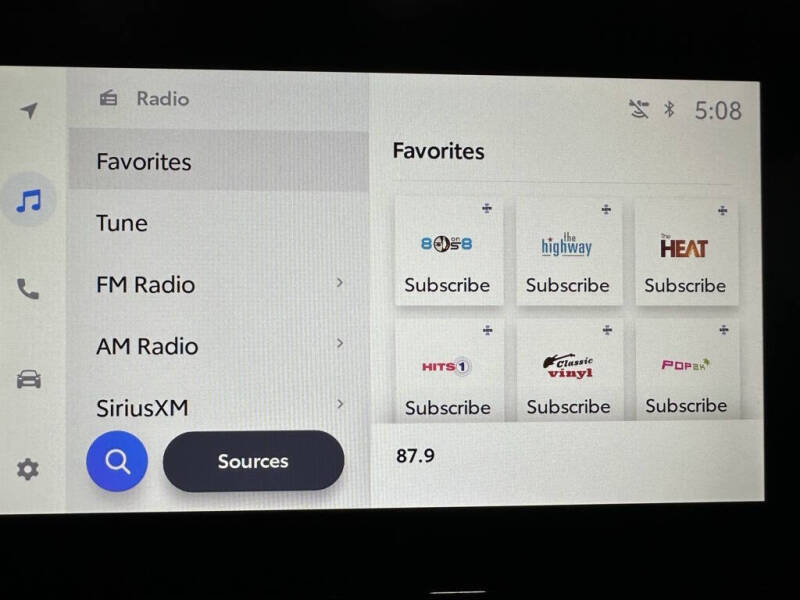Open the settings gear icon
The height and width of the screenshot is (600, 800).
[x=28, y=469]
